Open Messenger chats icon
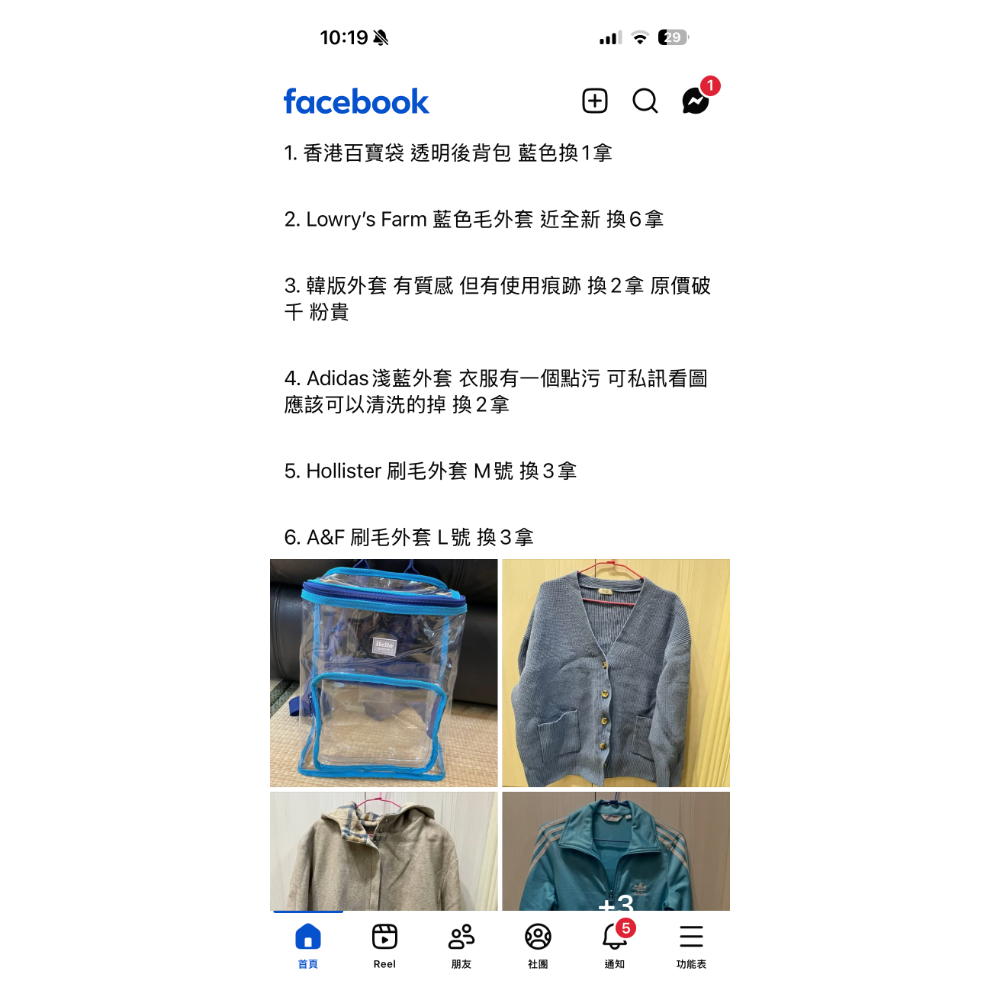 695,101
